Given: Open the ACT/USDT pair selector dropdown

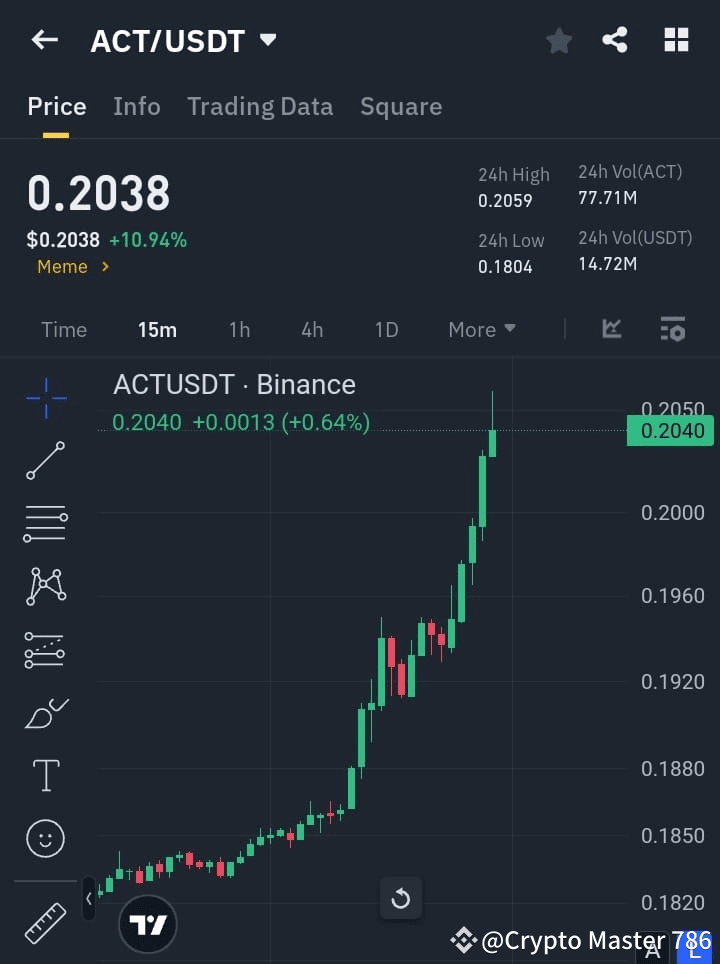Looking at the screenshot, I should coord(267,40).
